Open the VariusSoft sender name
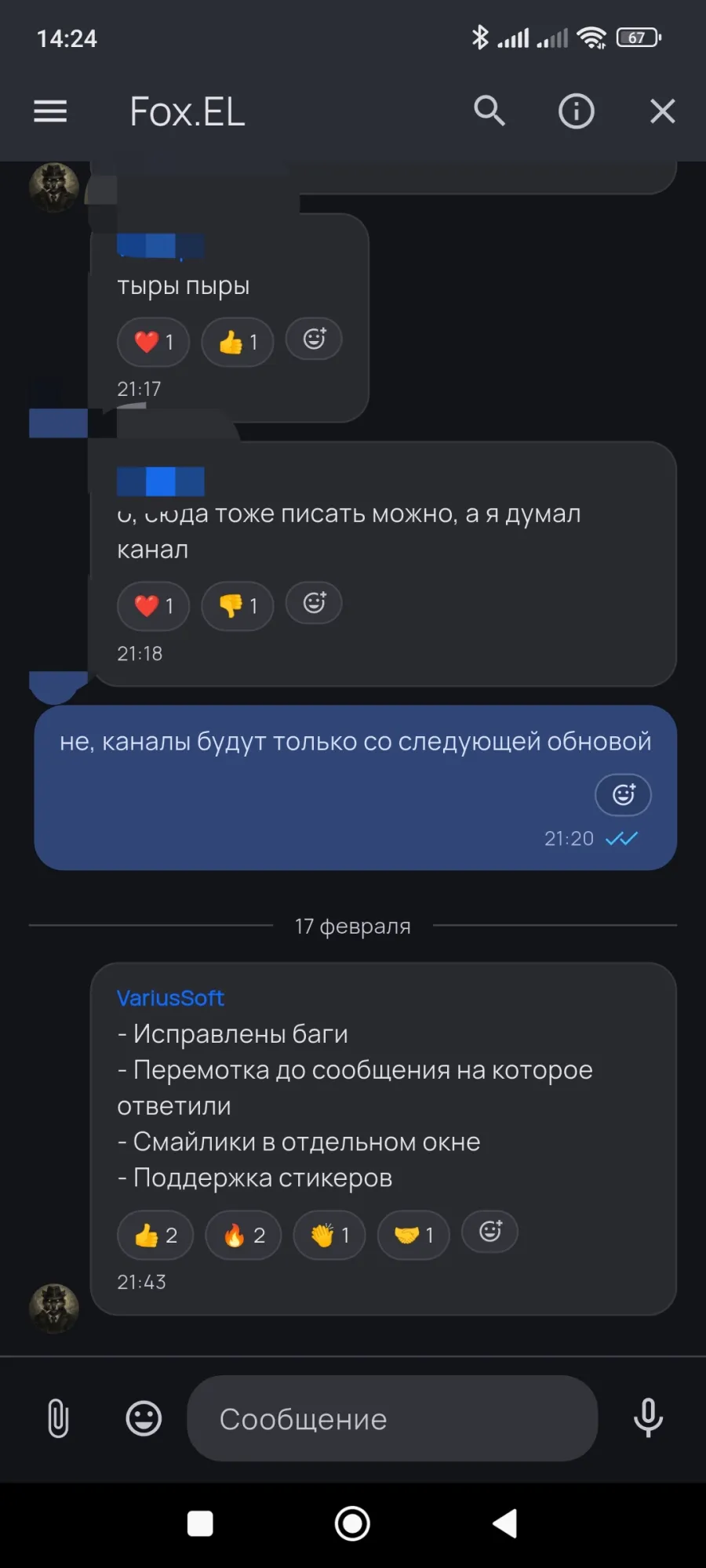Screen dimensions: 706x1568 coord(170,998)
